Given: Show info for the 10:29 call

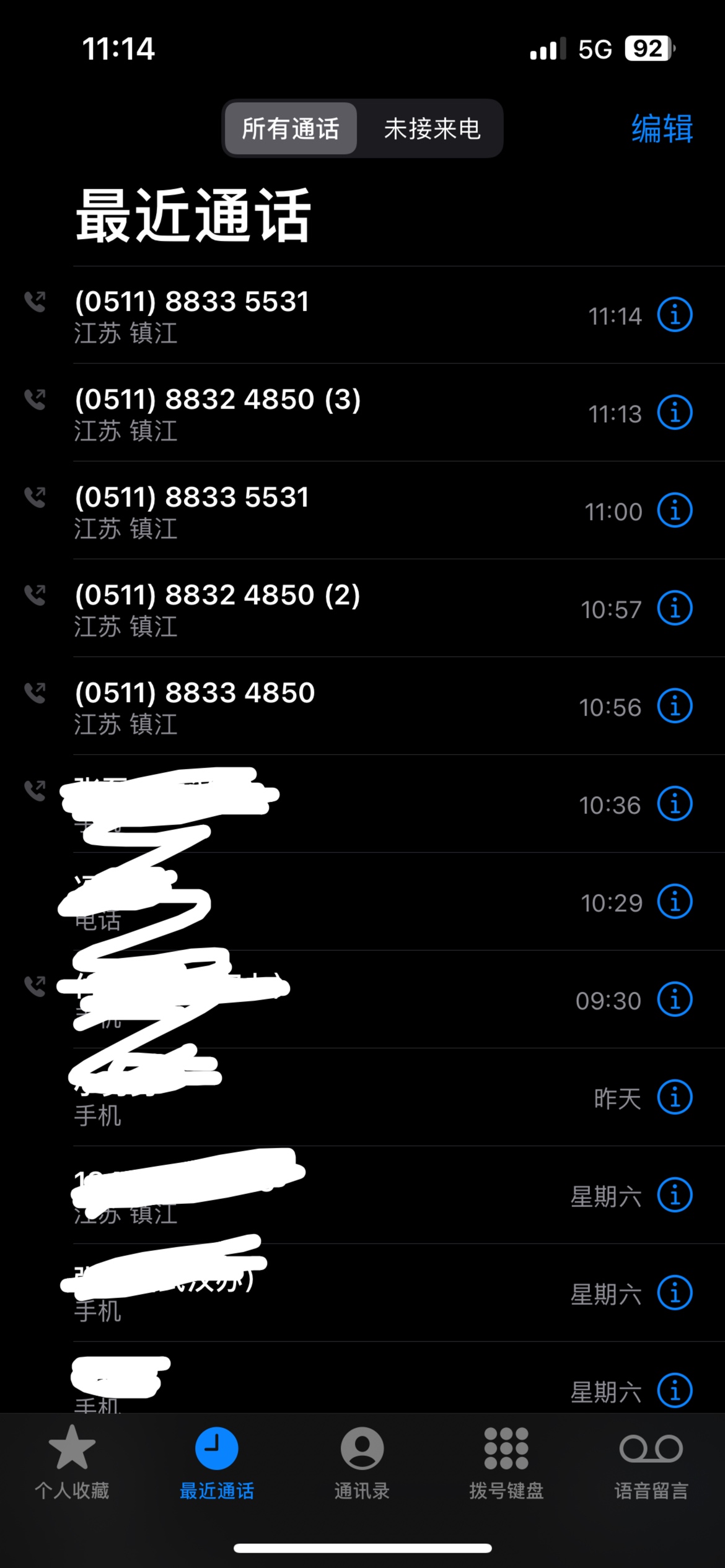Looking at the screenshot, I should [x=674, y=902].
